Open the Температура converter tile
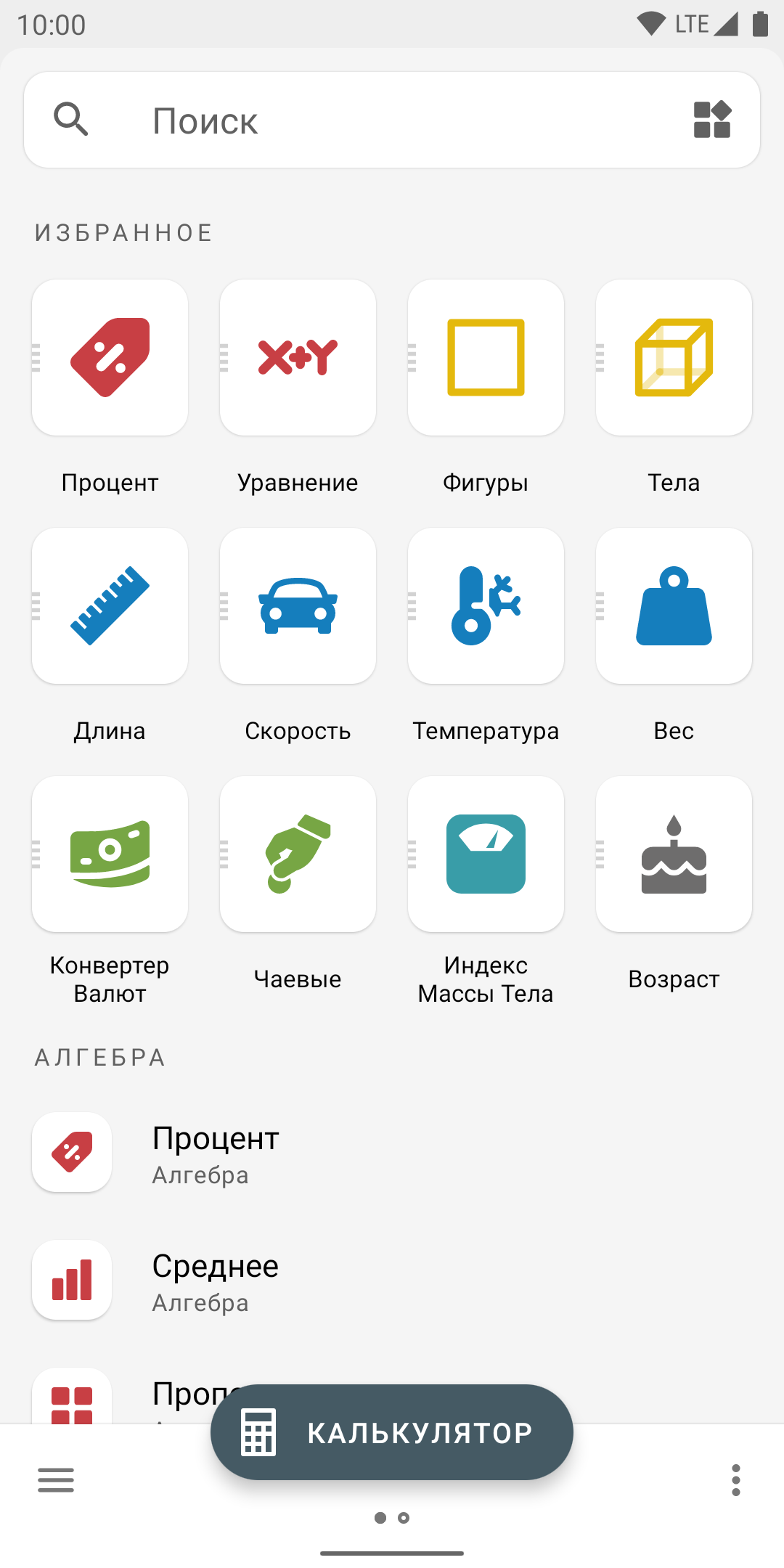Image resolution: width=784 pixels, height=1568 pixels. pos(486,606)
